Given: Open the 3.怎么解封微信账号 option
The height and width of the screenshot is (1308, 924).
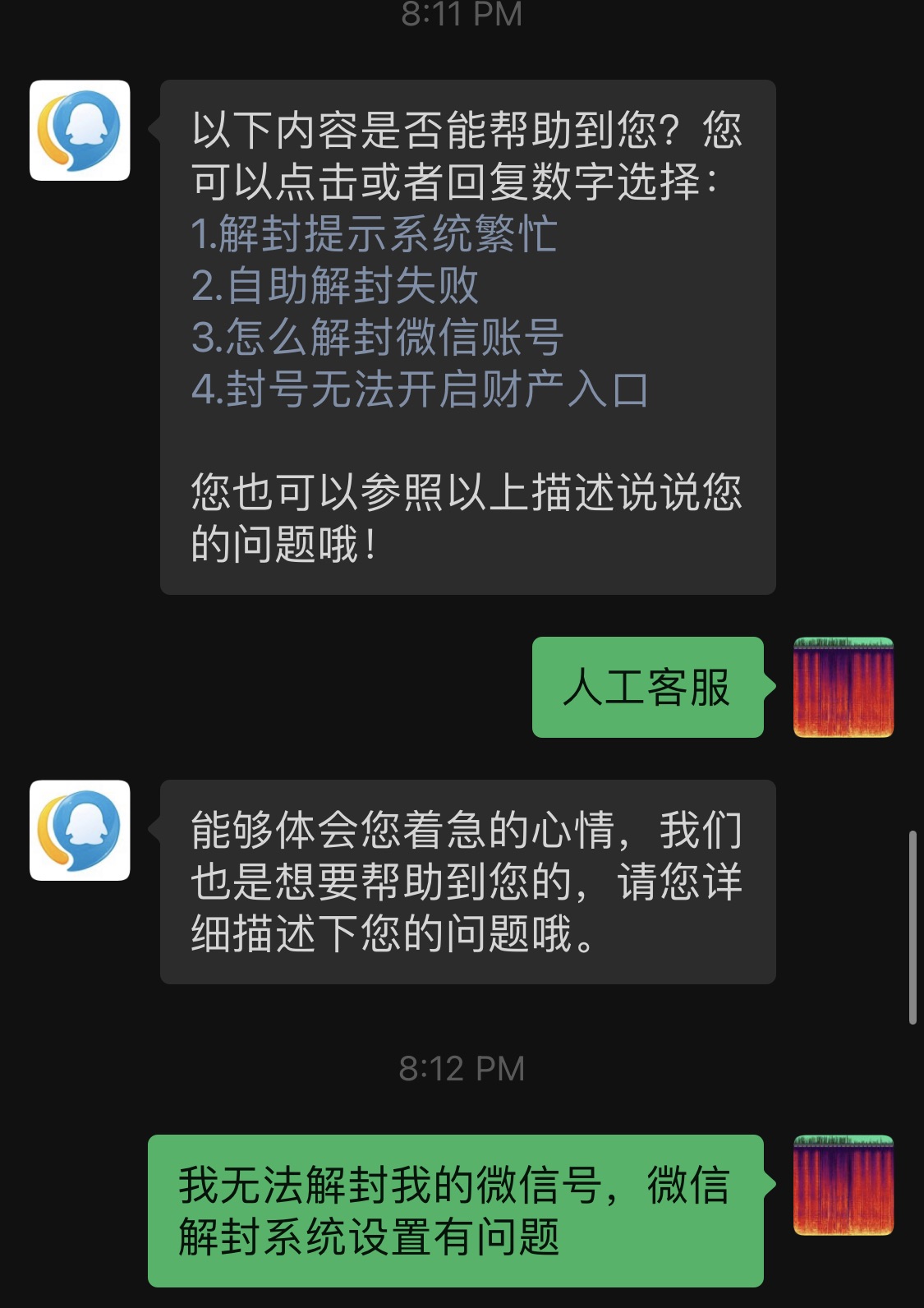Looking at the screenshot, I should [377, 338].
